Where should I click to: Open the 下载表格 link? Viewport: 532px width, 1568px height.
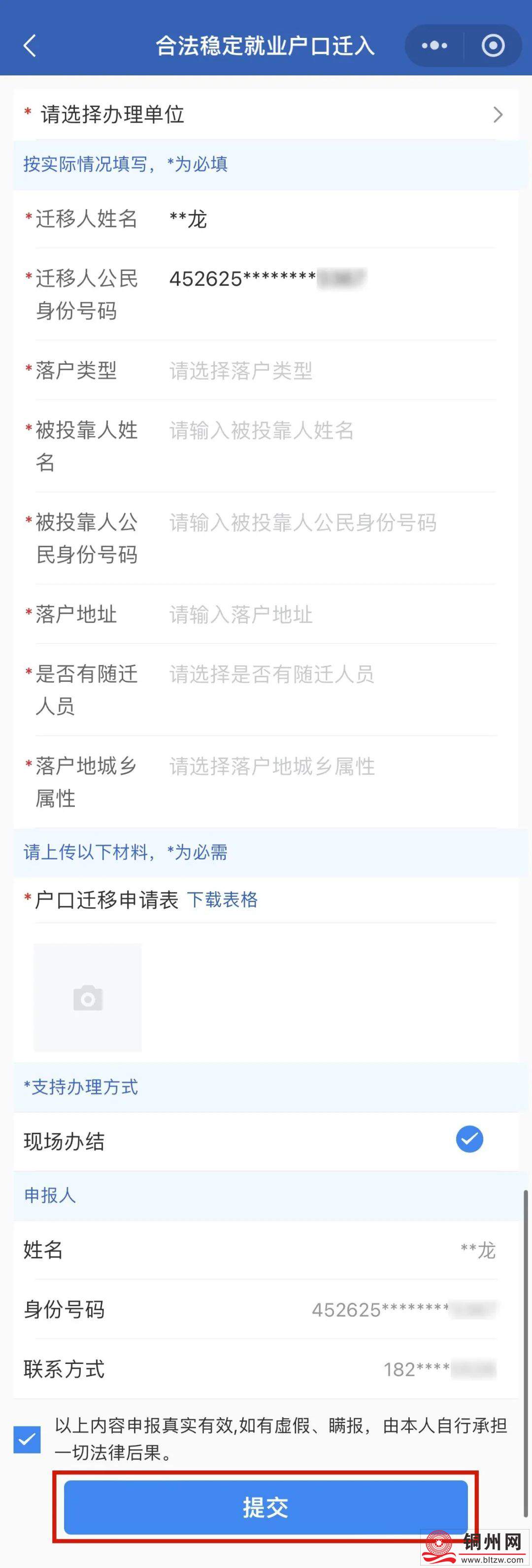[x=222, y=900]
